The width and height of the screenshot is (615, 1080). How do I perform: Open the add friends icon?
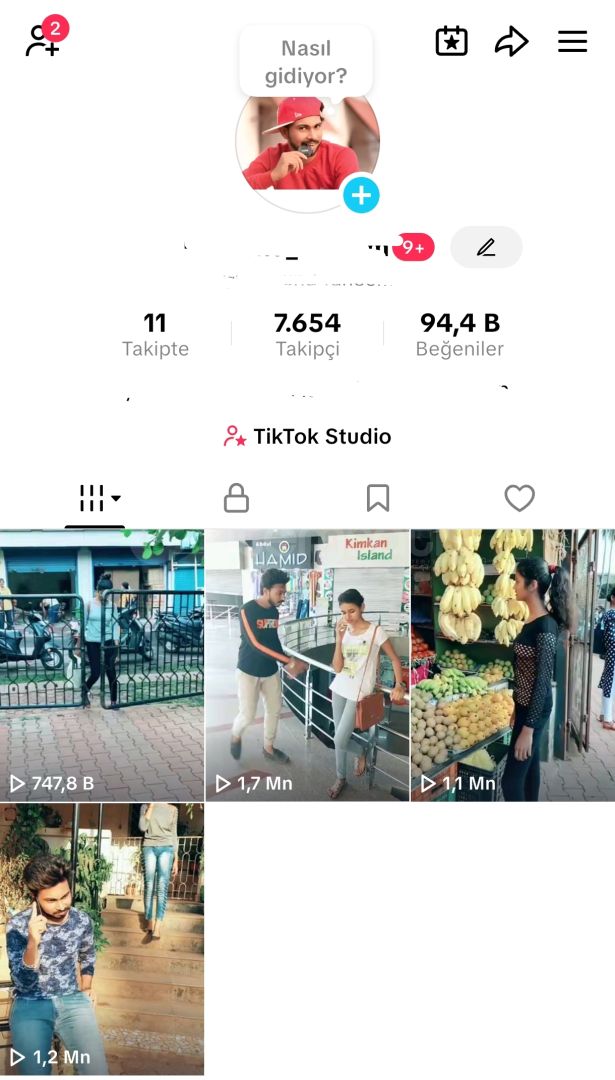(43, 41)
